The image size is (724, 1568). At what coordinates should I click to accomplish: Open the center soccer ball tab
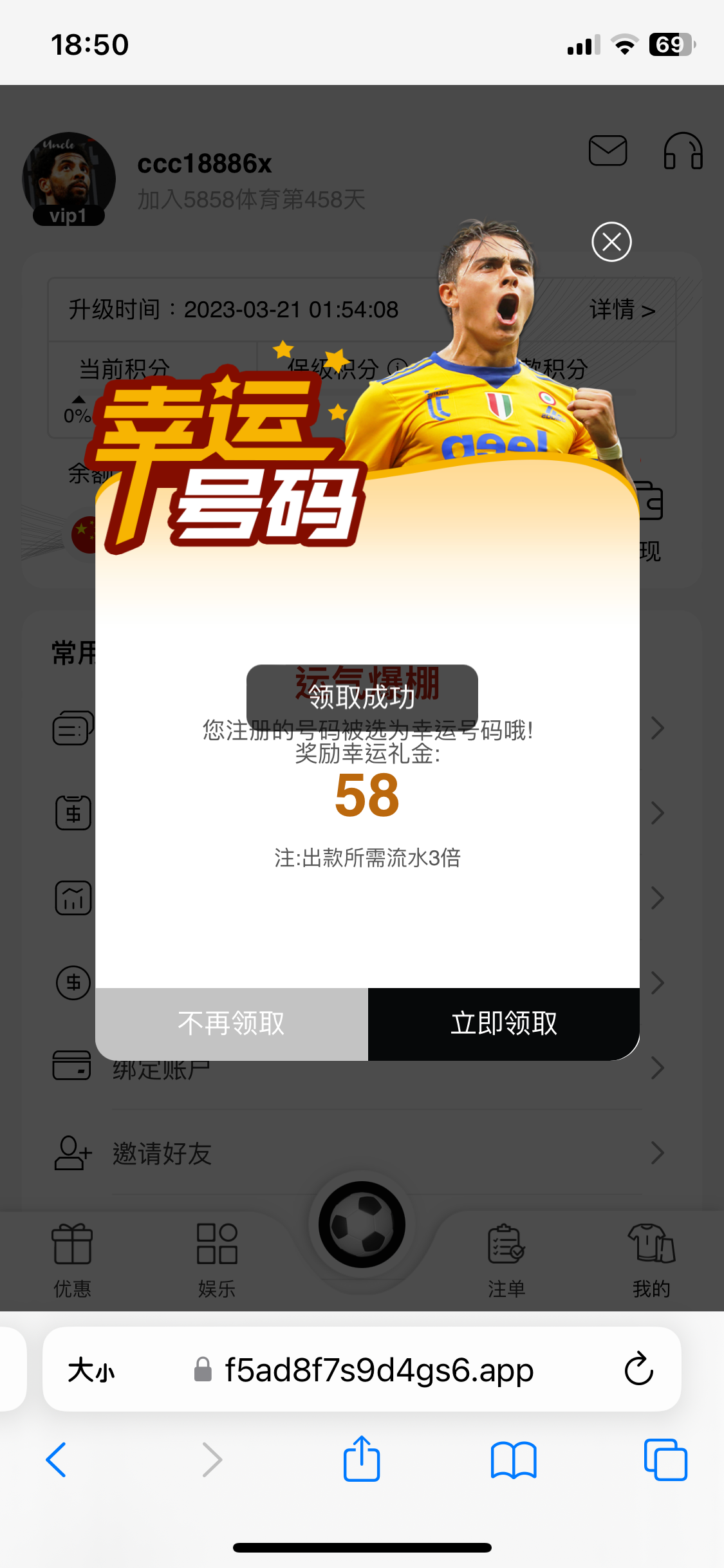point(362,1224)
